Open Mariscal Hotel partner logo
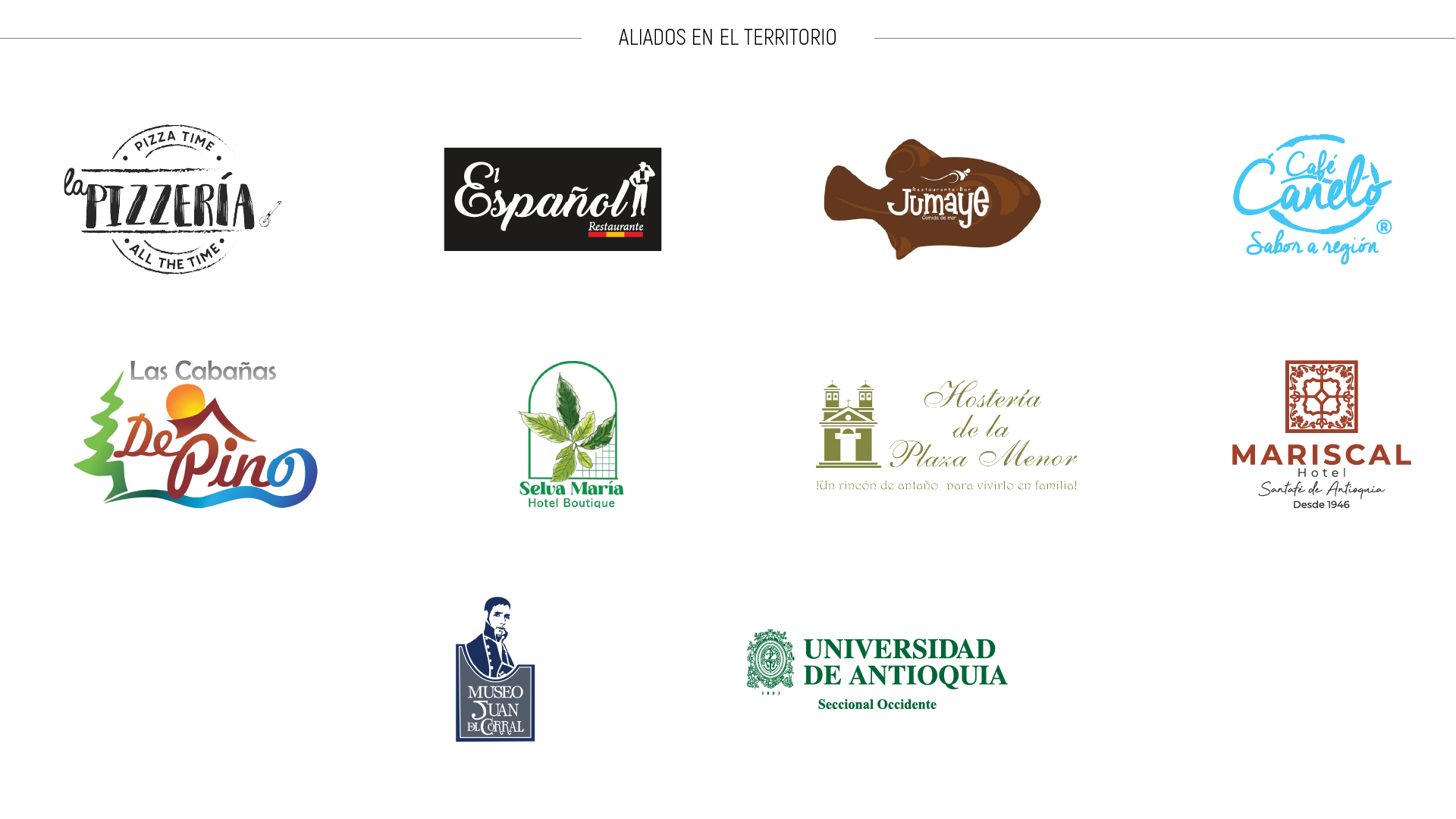1456x819 pixels. click(x=1321, y=434)
